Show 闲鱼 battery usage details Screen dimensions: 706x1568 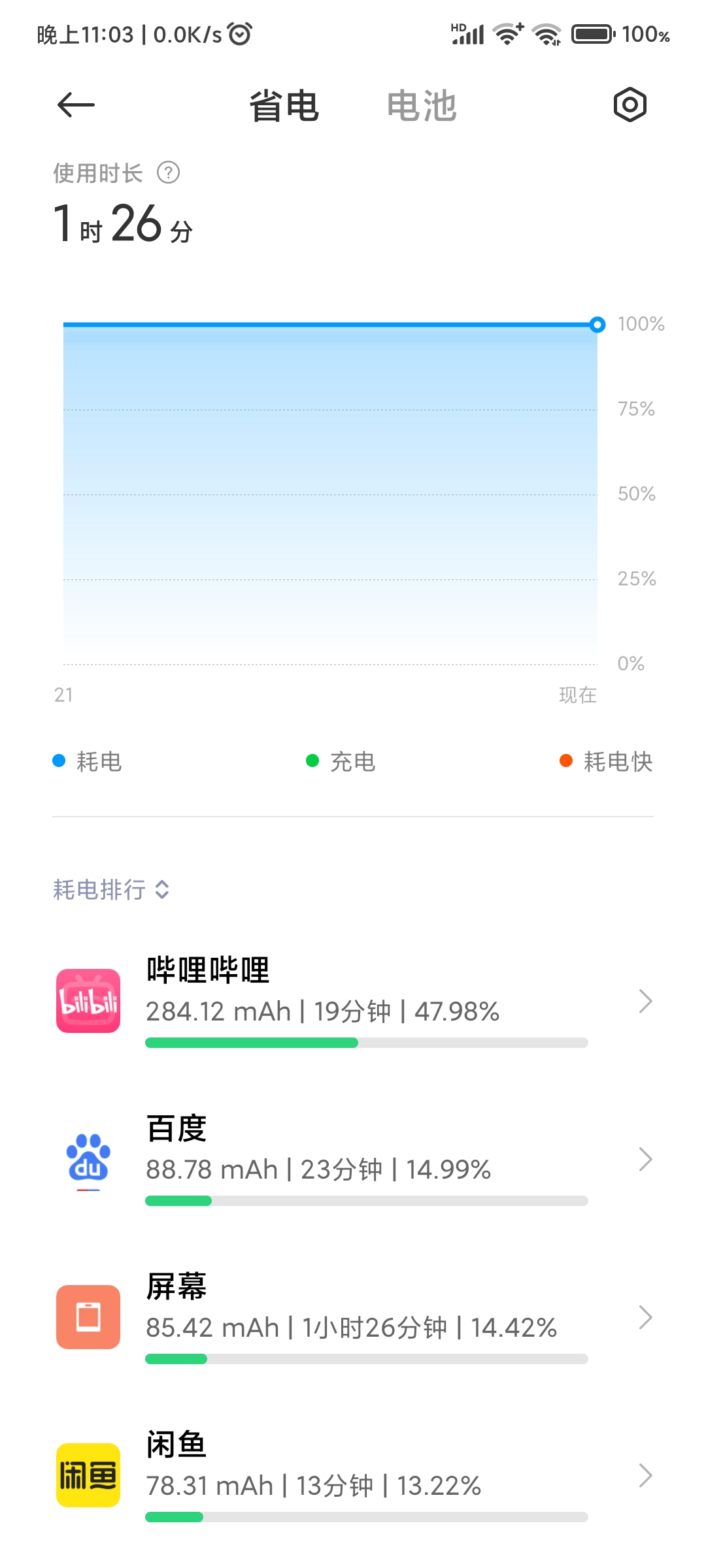tap(353, 1475)
